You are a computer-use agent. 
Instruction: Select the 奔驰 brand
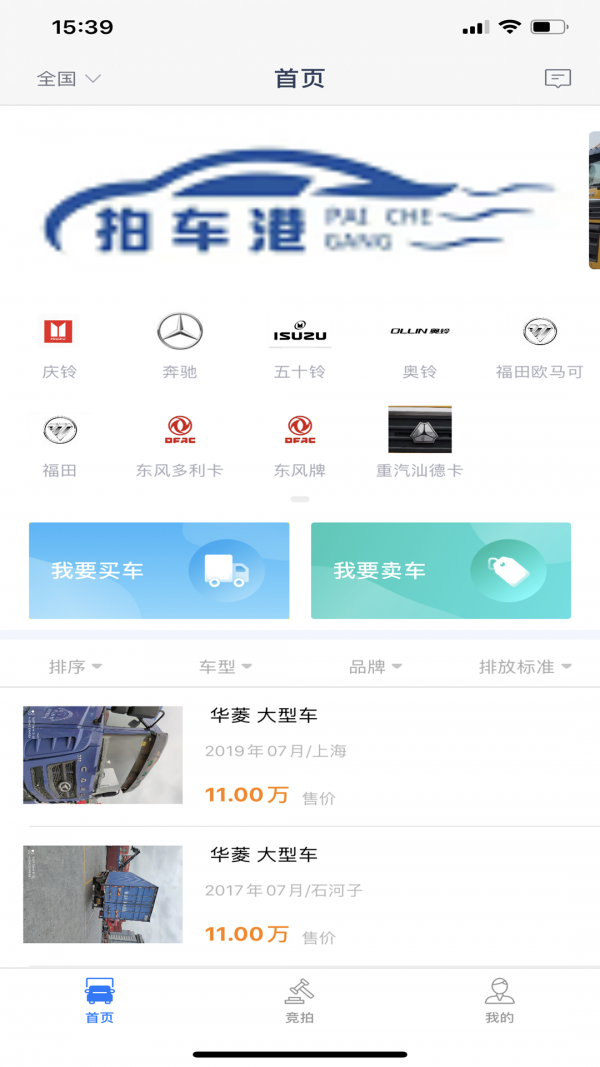180,346
